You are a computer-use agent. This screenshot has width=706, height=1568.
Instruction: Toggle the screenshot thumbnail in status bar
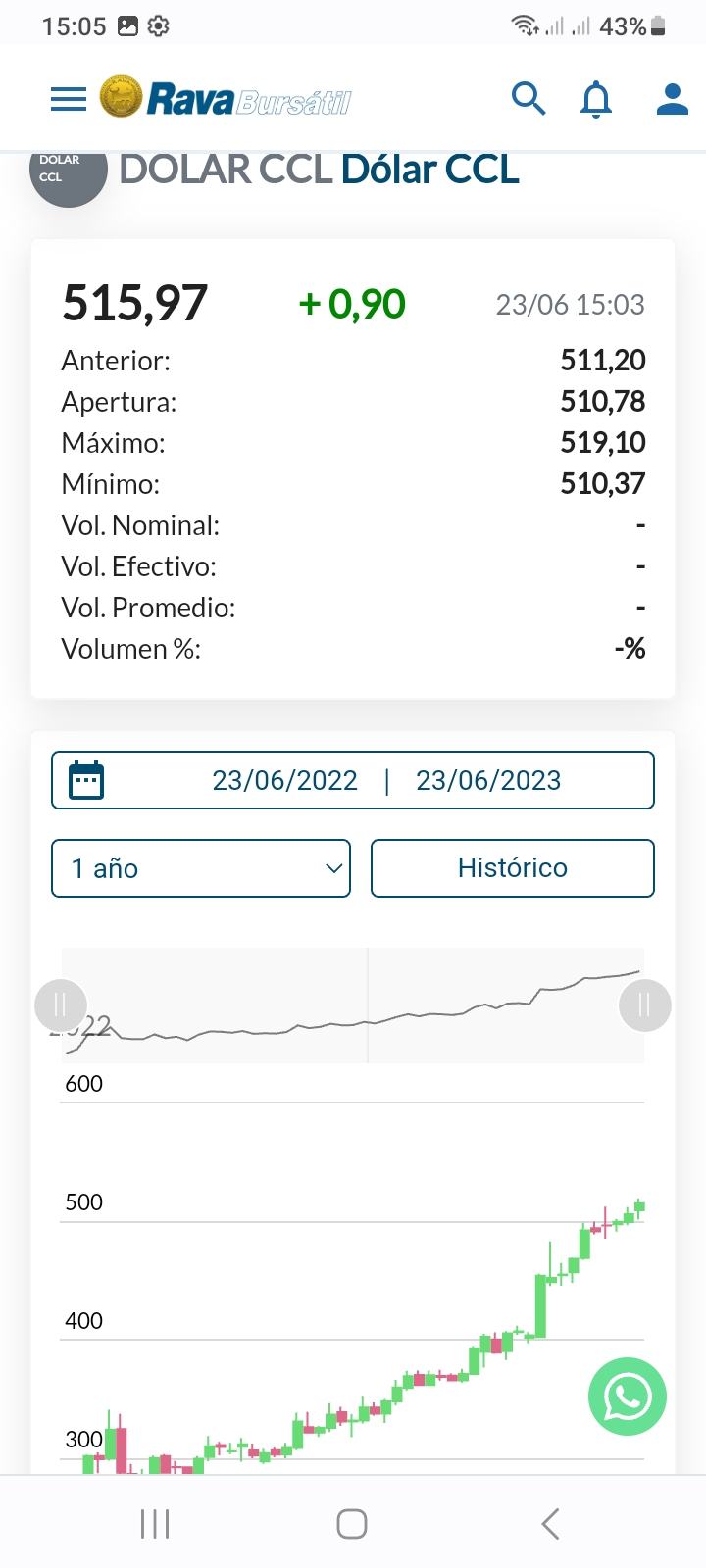pyautogui.click(x=126, y=25)
